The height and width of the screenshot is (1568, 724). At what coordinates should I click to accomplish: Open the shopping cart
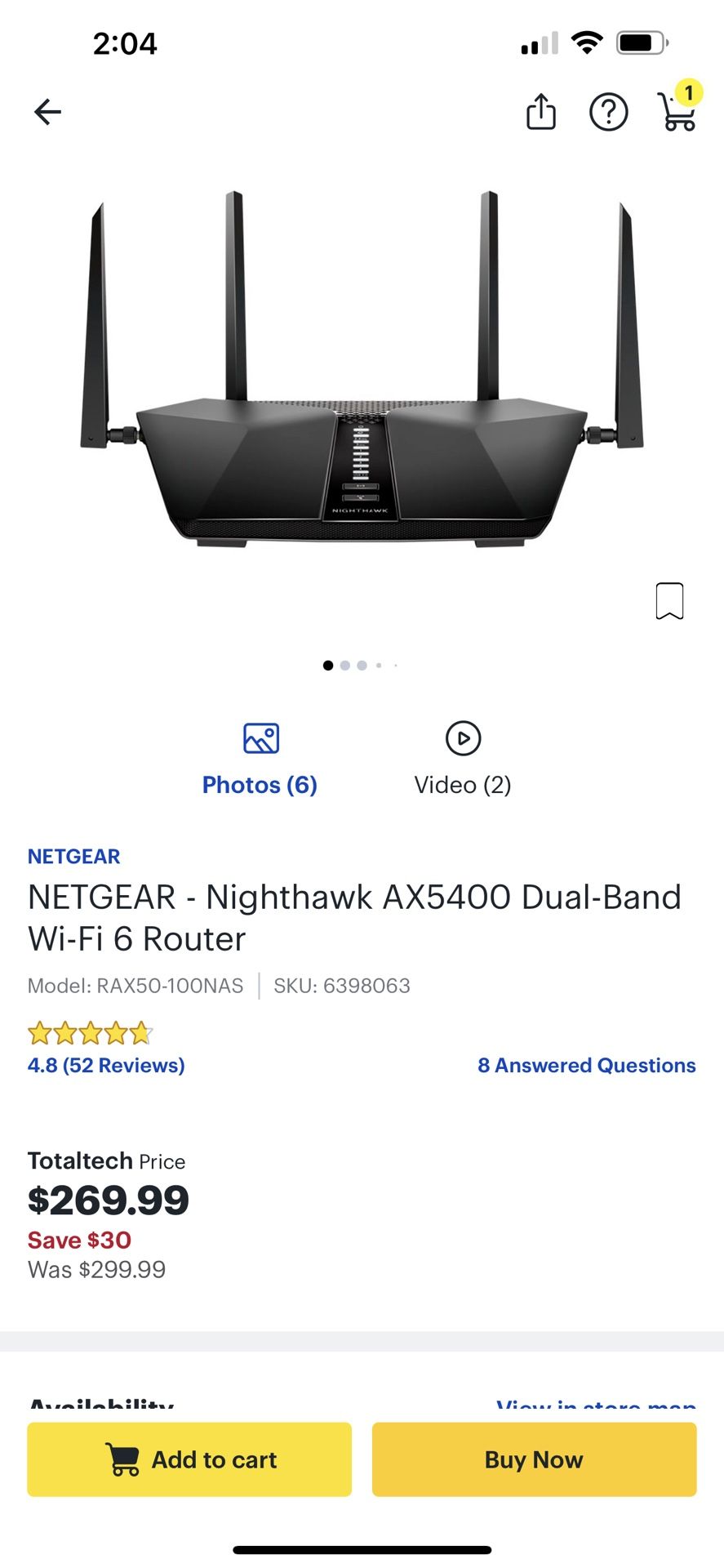(x=677, y=114)
